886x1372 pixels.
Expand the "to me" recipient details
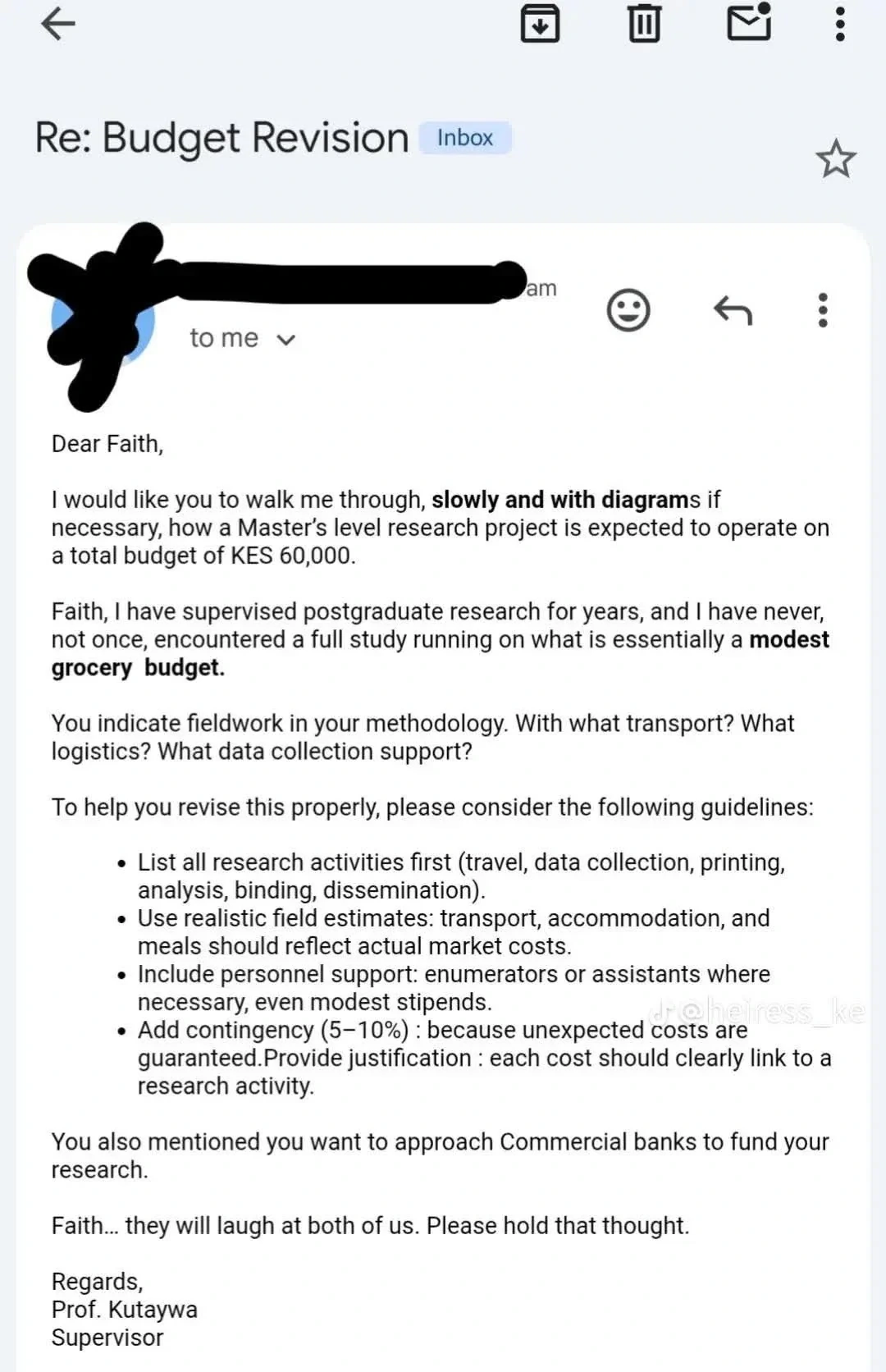coord(285,340)
